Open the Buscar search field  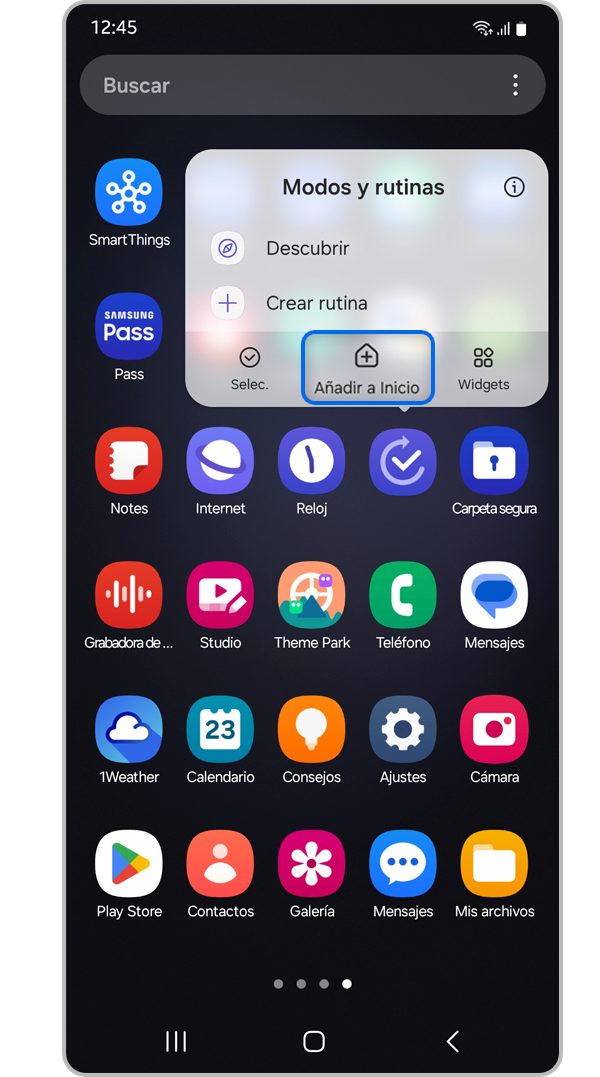[290, 85]
